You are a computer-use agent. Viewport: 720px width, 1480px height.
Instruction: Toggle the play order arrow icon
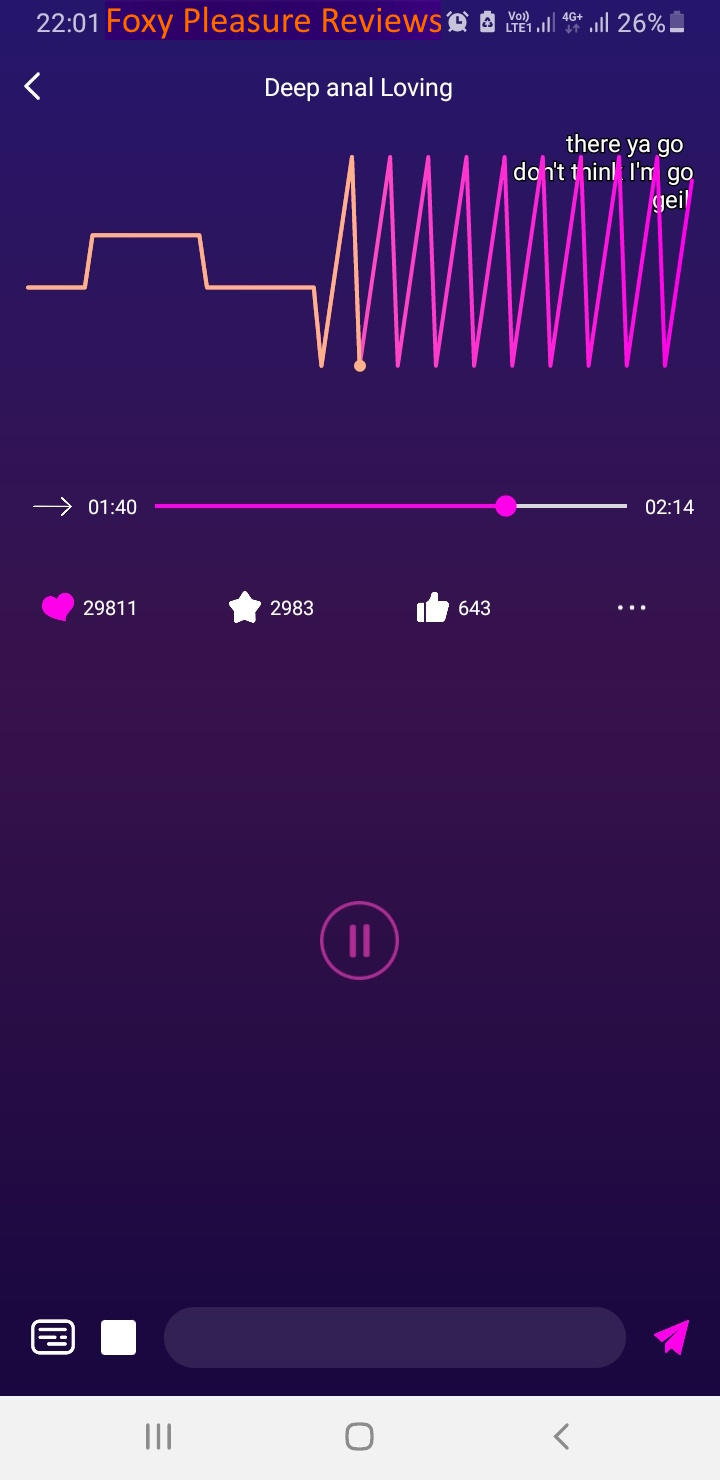[x=52, y=507]
